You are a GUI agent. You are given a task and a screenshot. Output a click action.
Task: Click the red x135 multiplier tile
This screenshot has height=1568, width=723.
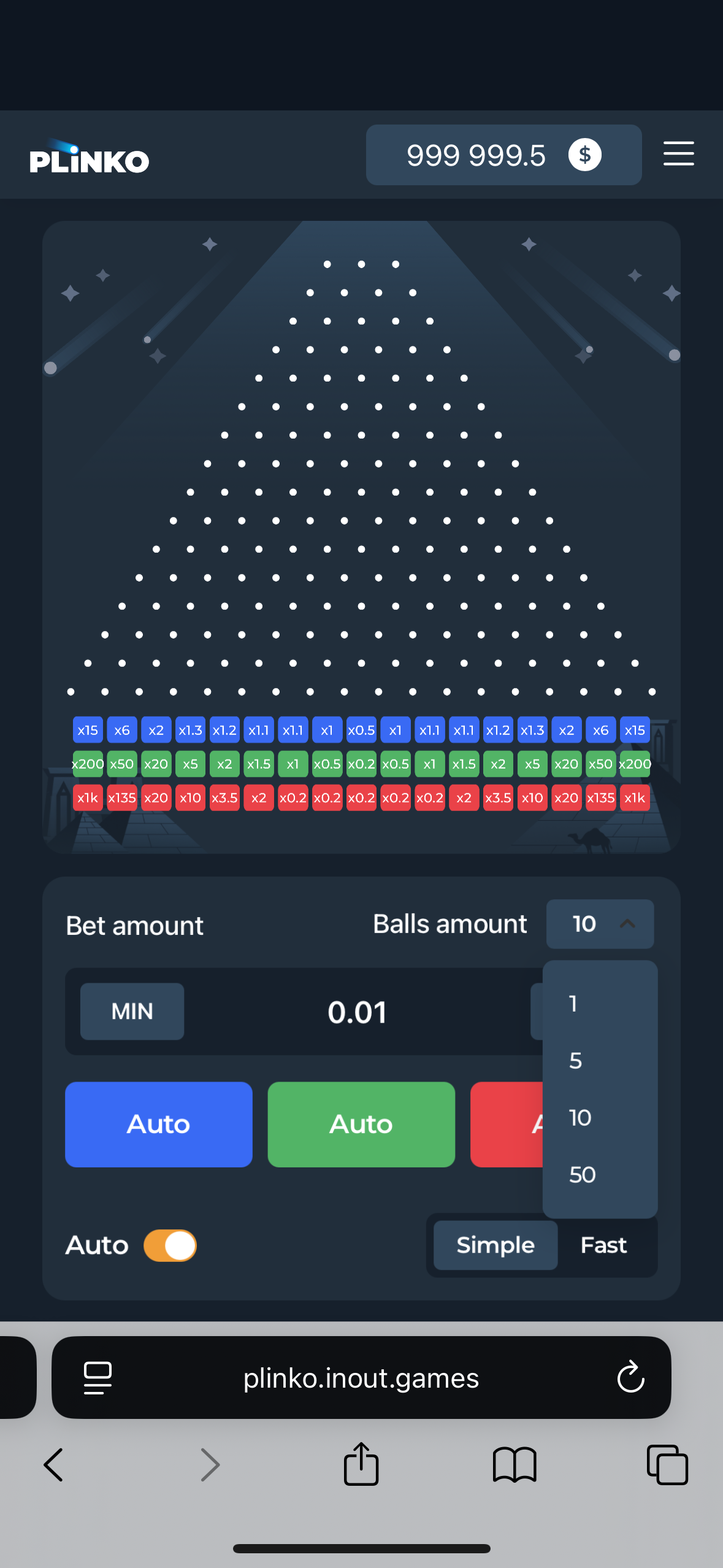(122, 797)
